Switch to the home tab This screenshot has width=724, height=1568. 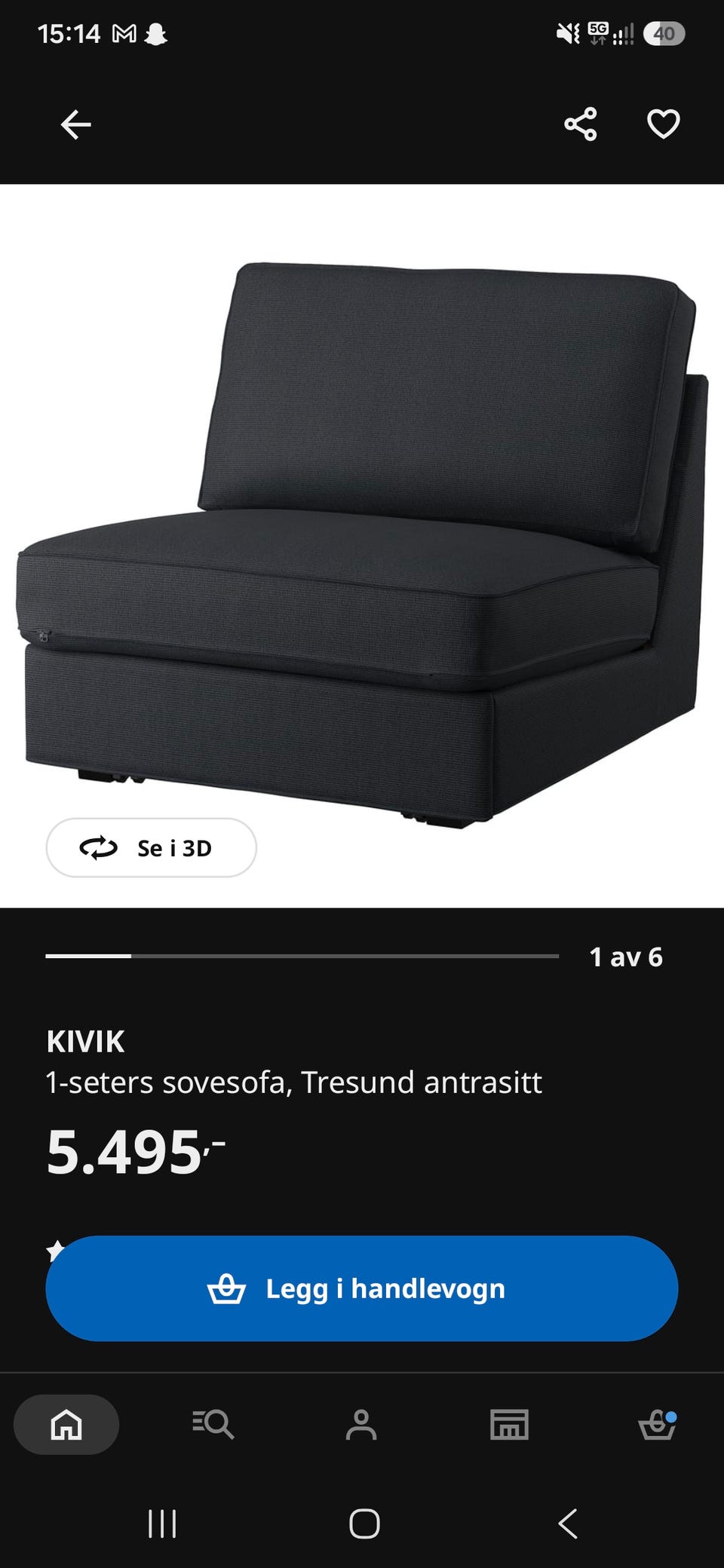[x=66, y=1424]
